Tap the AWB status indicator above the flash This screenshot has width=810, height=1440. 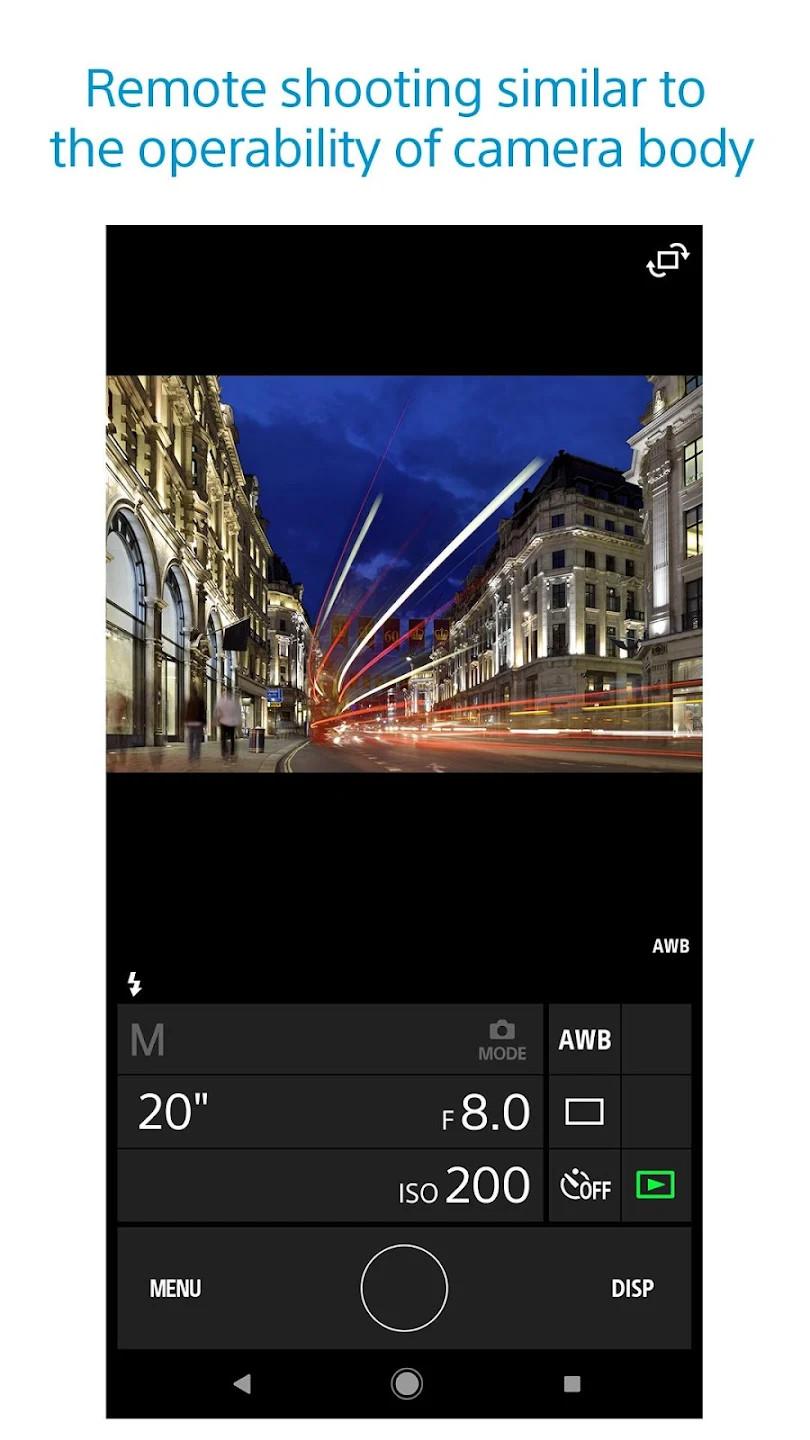coord(671,944)
